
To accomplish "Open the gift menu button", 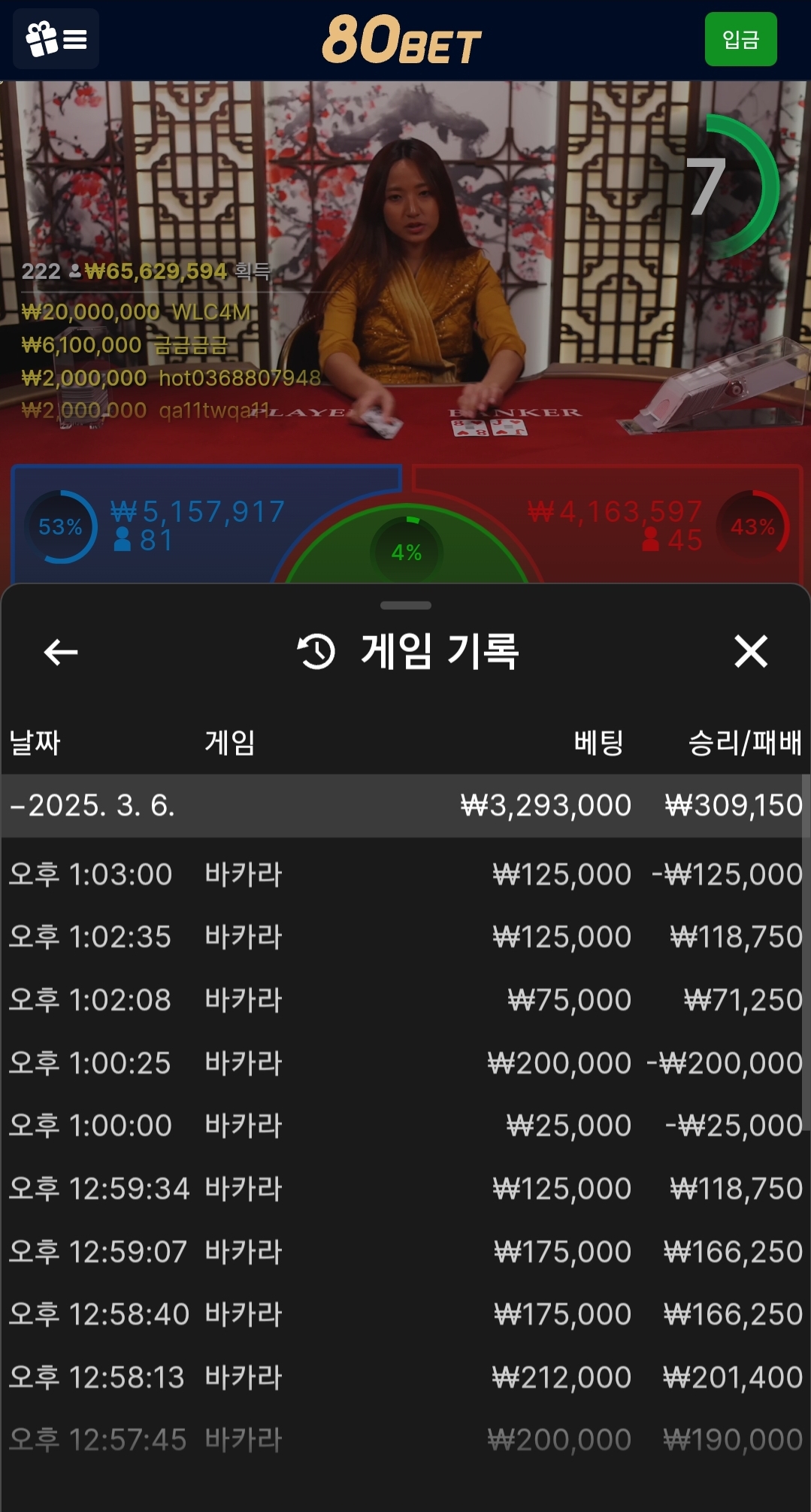I will click(x=56, y=39).
